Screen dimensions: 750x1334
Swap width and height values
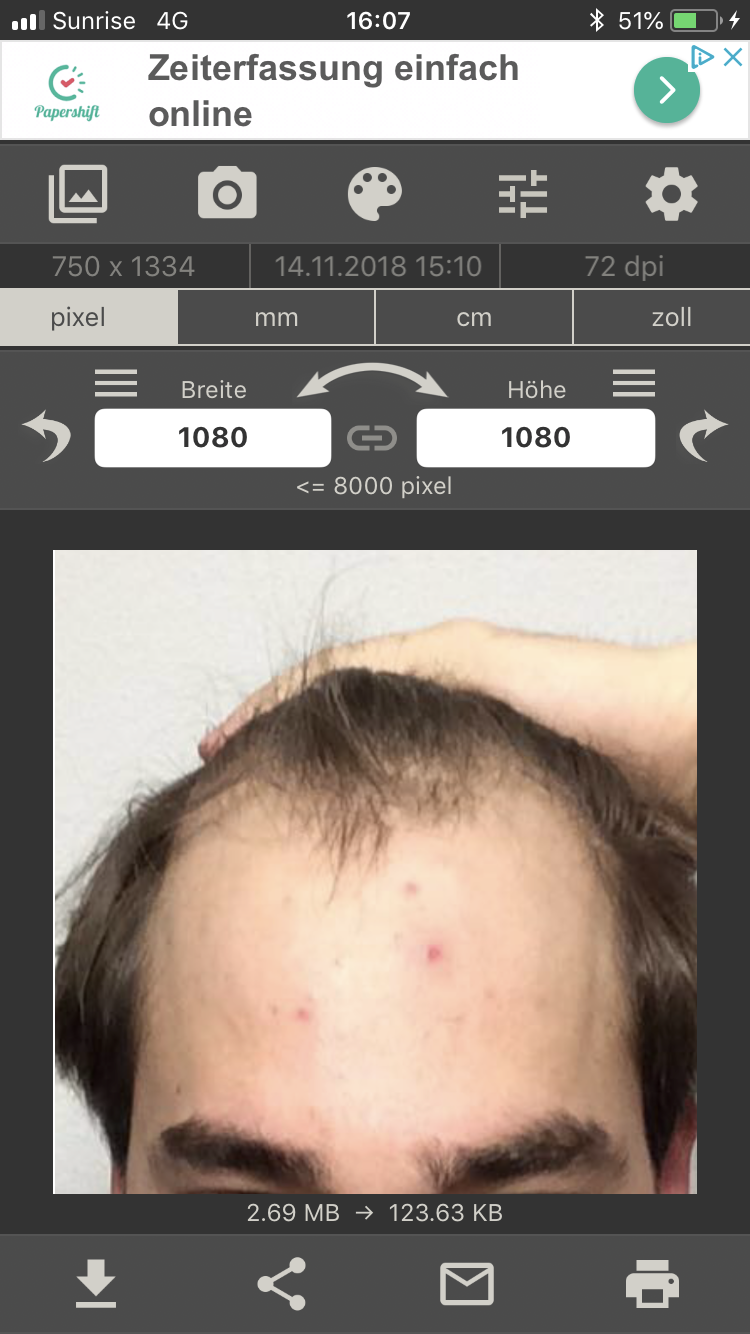pyautogui.click(x=373, y=380)
